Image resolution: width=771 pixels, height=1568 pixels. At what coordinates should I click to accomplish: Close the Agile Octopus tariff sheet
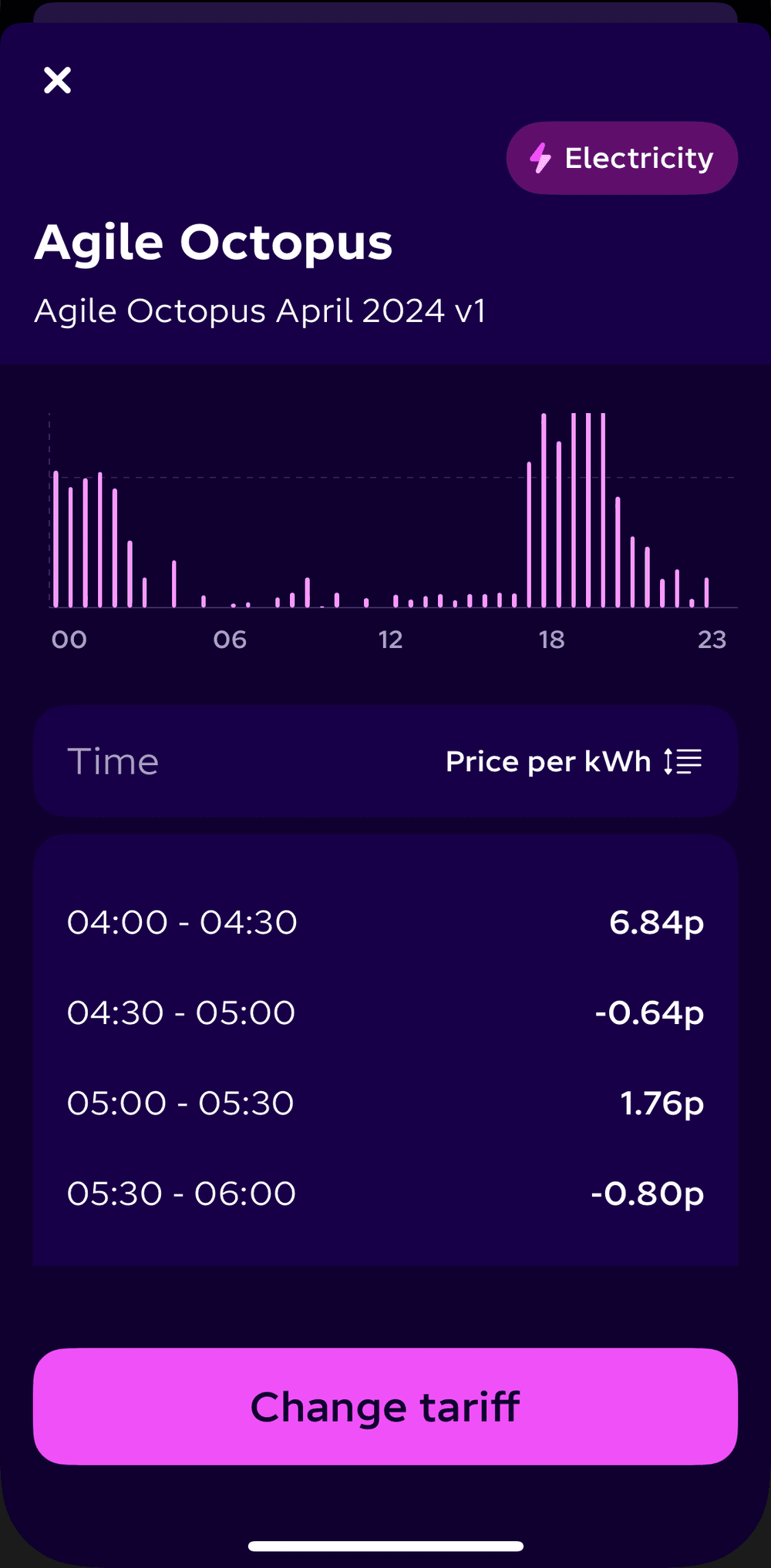[x=58, y=80]
